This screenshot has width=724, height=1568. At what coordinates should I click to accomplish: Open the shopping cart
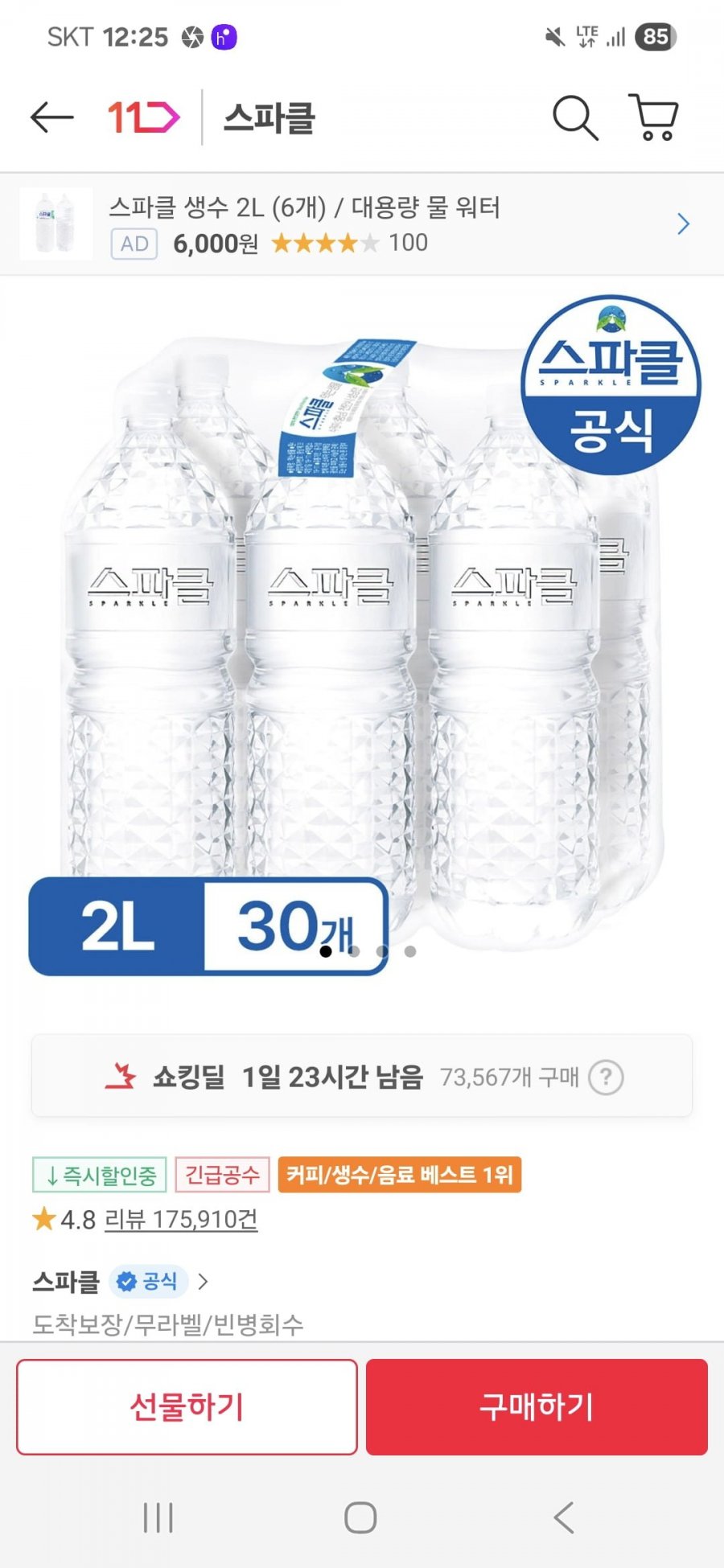[654, 118]
